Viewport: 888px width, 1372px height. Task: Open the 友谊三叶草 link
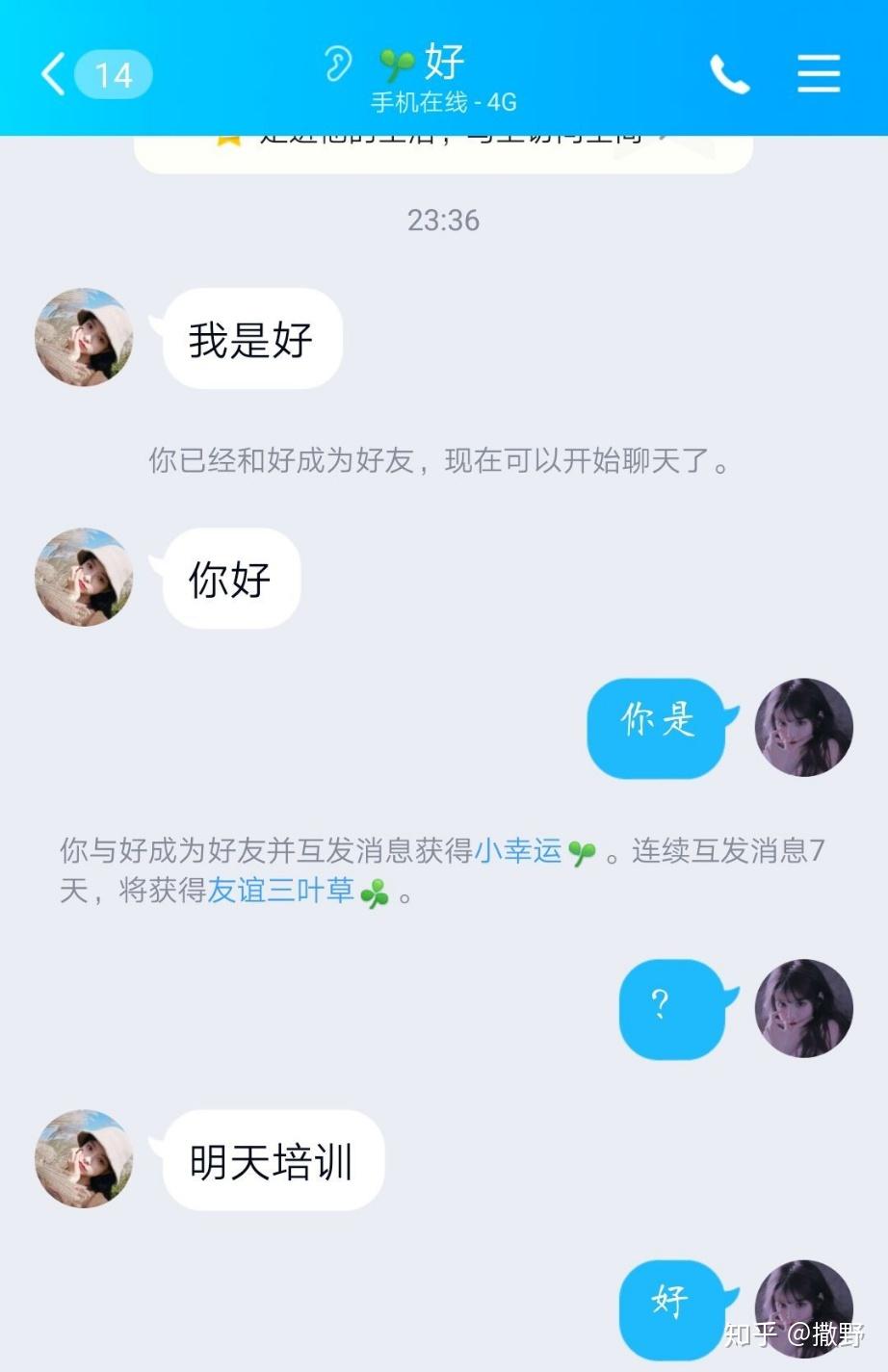[281, 891]
